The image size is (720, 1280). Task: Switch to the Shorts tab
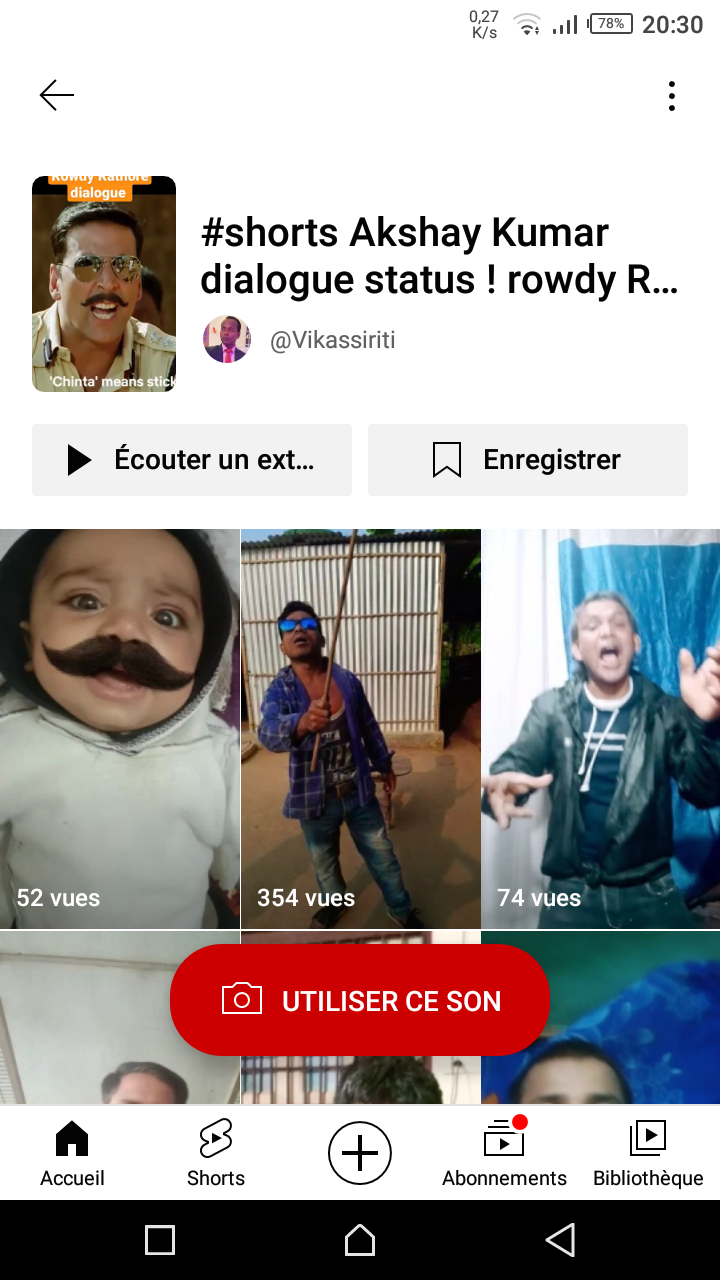coord(216,1153)
